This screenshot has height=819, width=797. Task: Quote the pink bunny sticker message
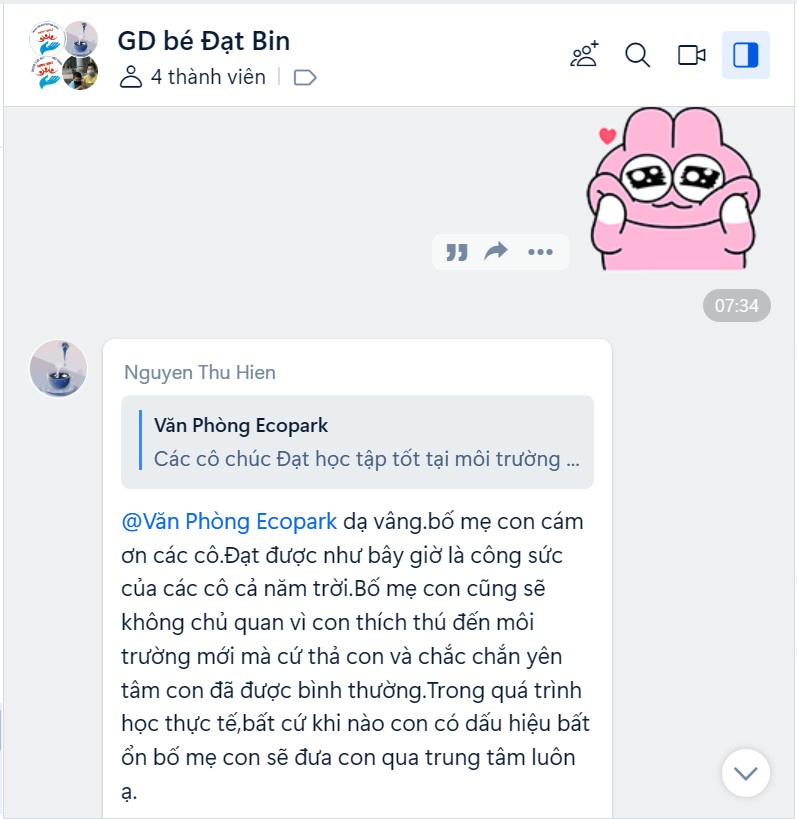[x=457, y=252]
